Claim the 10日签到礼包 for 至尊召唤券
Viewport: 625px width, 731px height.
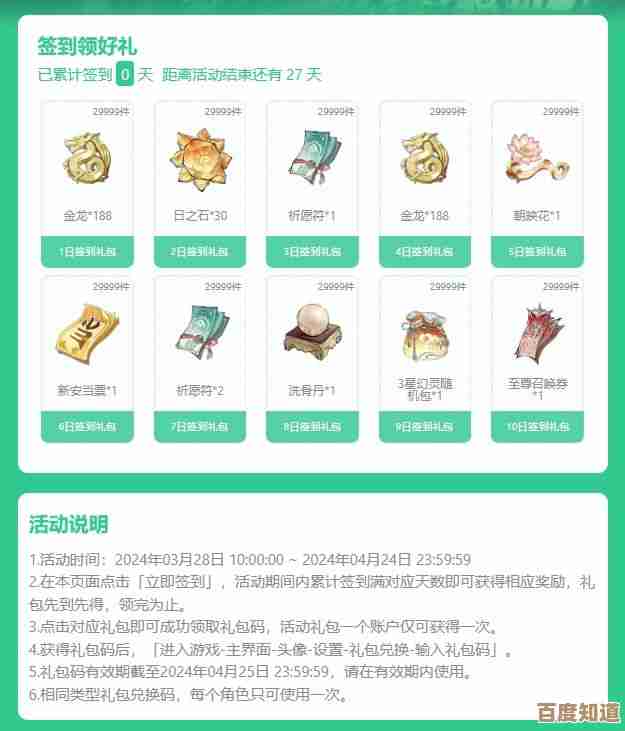pos(537,427)
